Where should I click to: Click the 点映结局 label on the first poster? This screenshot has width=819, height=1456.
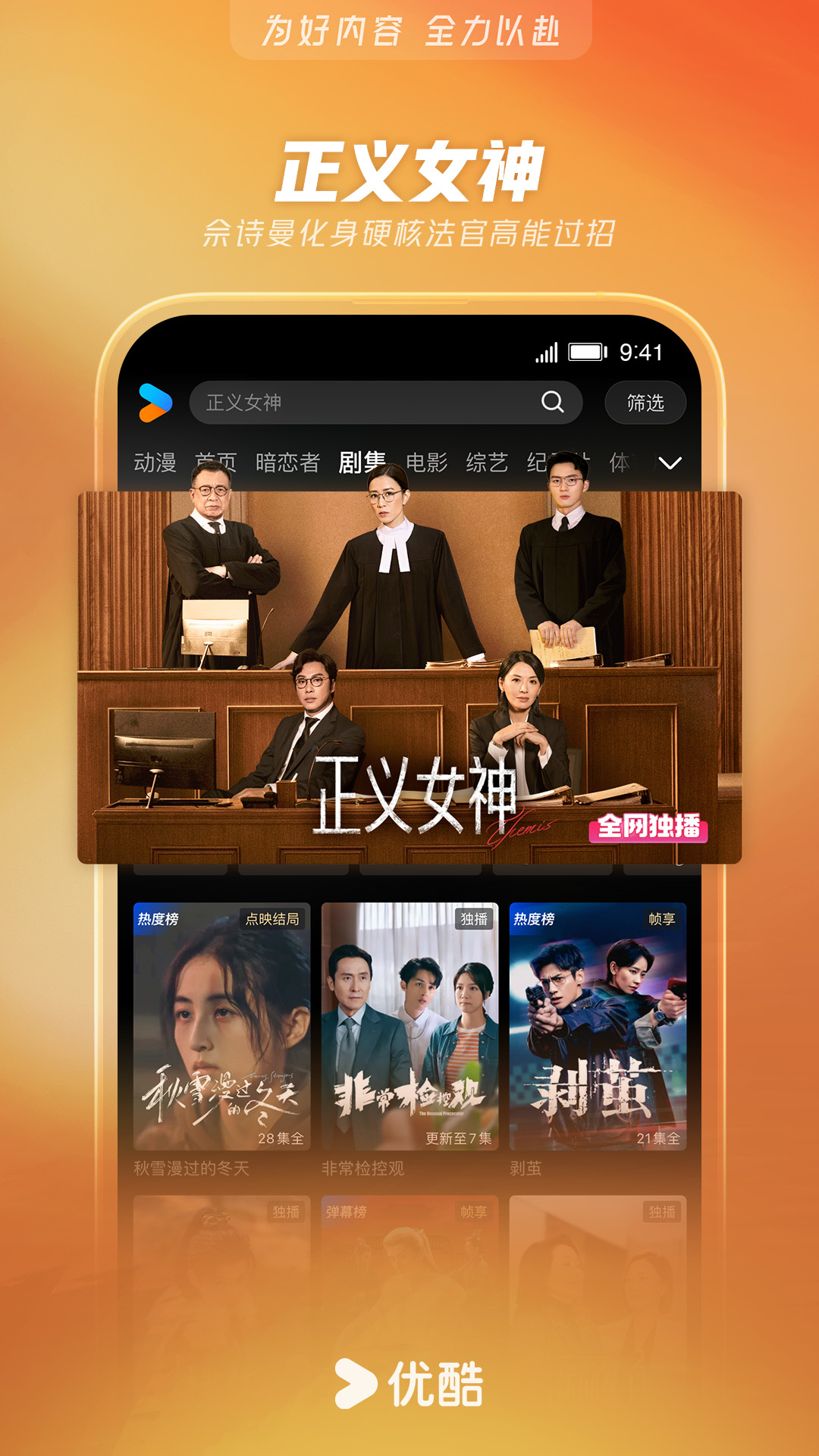coord(274,919)
